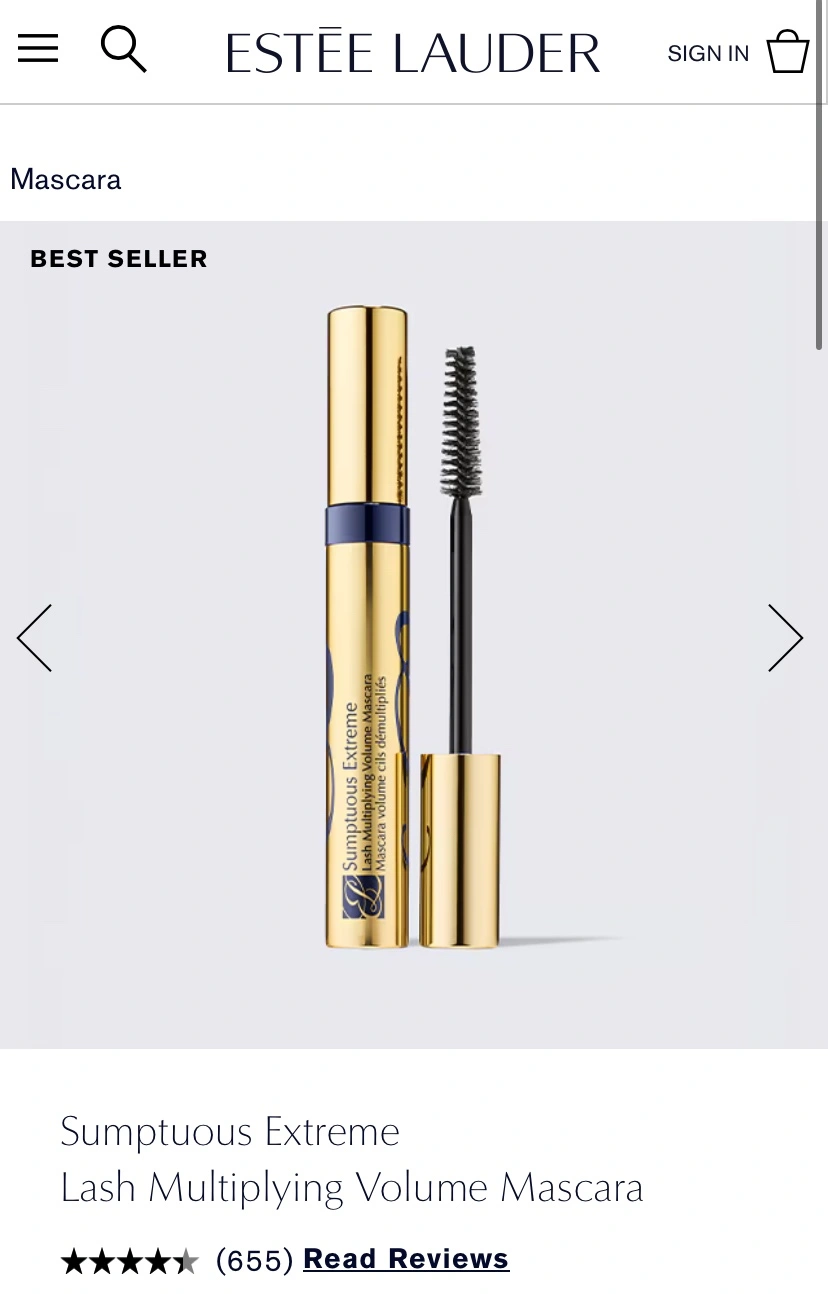Image resolution: width=828 pixels, height=1294 pixels.
Task: Open Read Reviews link
Action: click(406, 1259)
